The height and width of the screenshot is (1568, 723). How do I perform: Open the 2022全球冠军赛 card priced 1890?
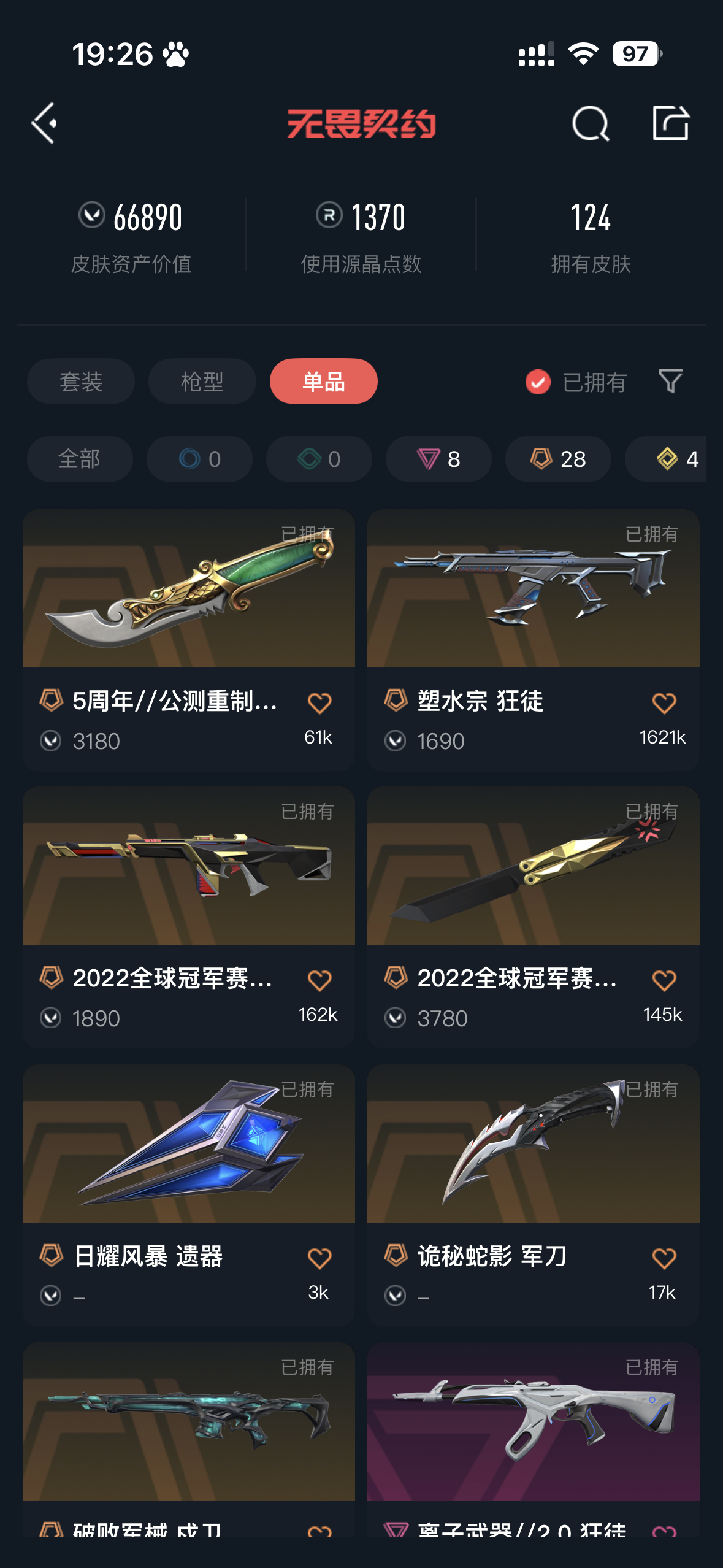[188, 866]
